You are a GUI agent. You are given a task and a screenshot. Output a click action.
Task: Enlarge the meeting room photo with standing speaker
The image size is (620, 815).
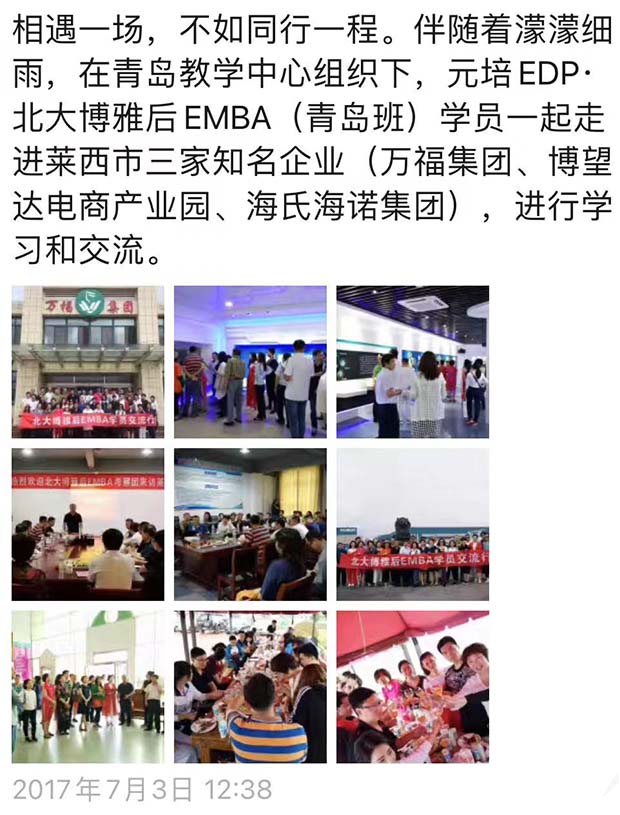88,524
